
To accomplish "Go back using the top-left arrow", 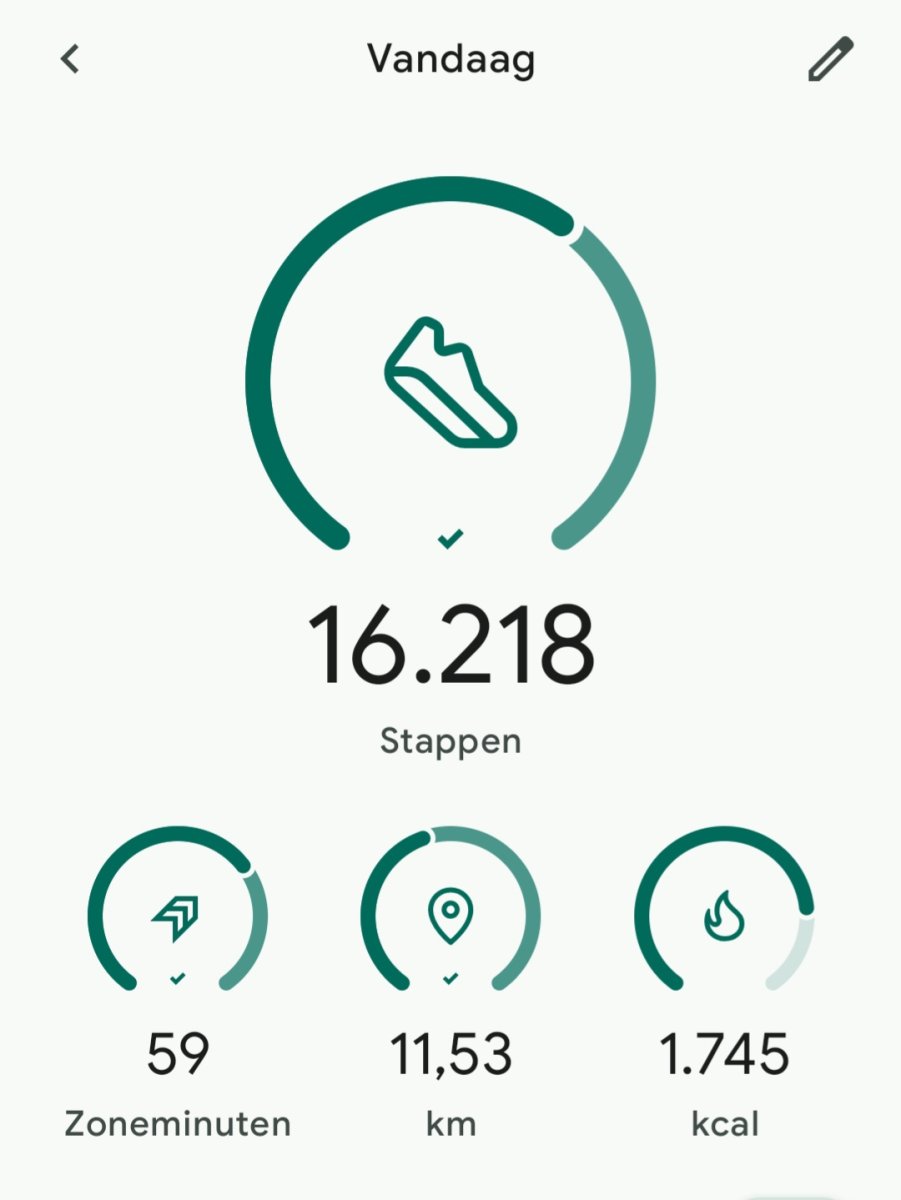I will click(x=69, y=59).
